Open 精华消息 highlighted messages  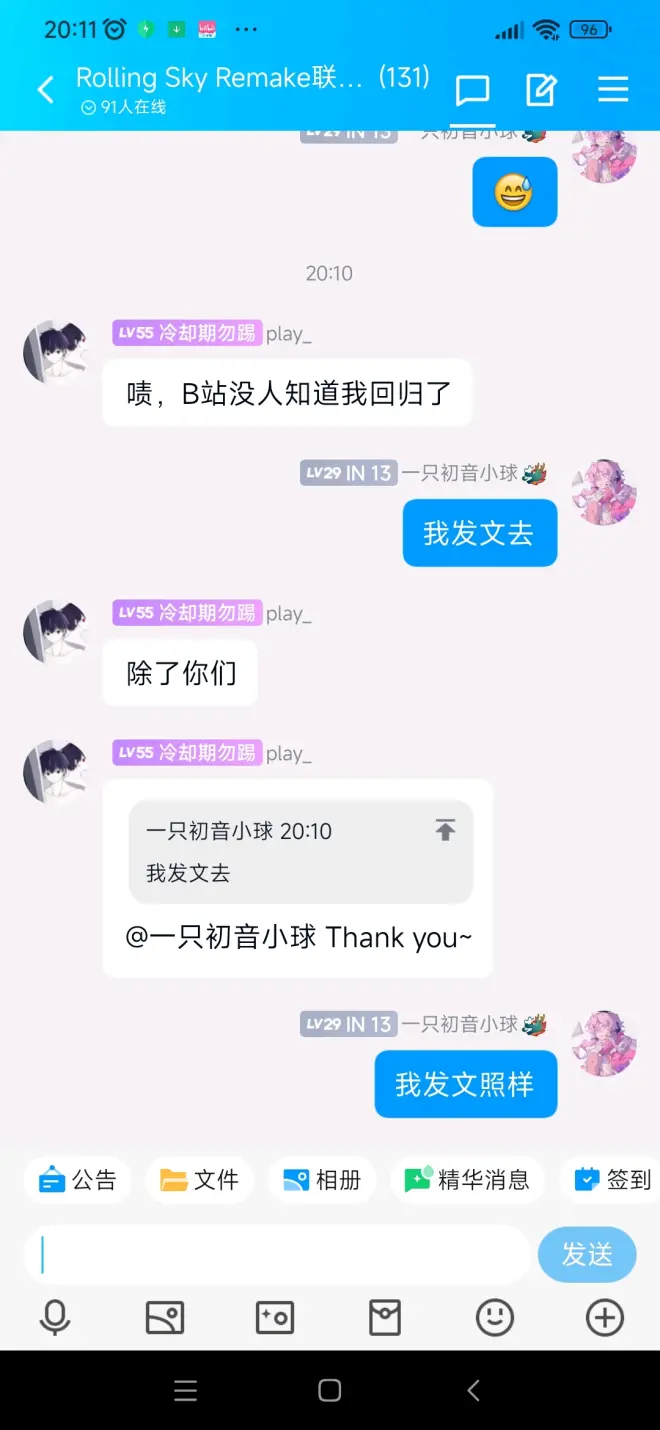(x=467, y=1180)
